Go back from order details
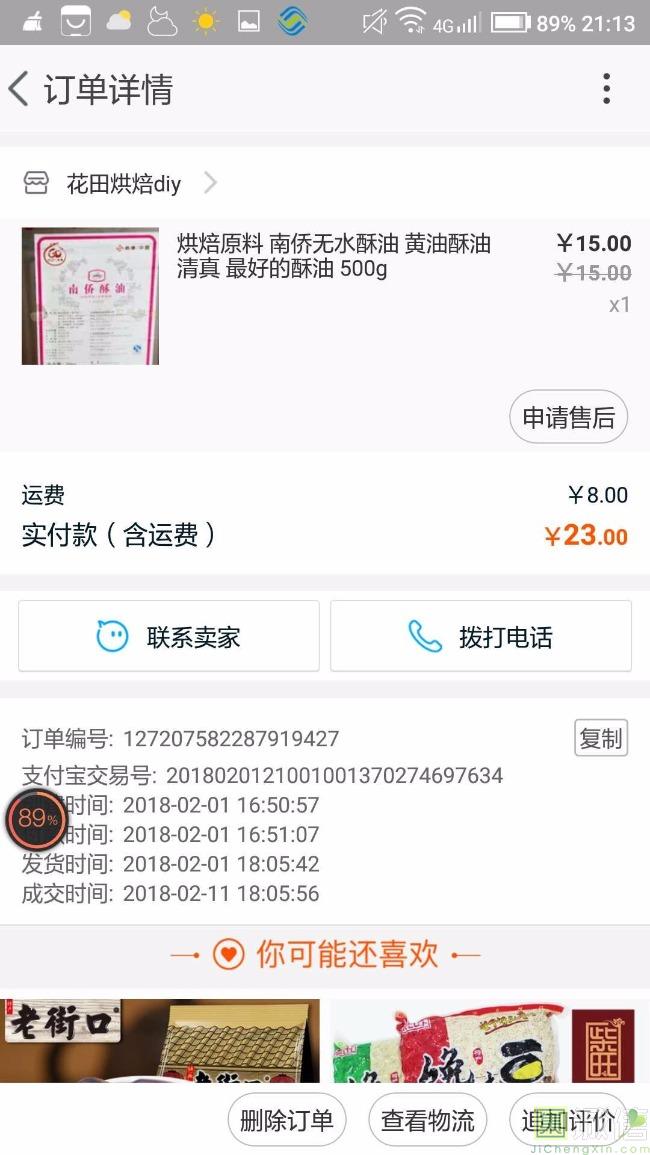The image size is (650, 1155). [20, 89]
